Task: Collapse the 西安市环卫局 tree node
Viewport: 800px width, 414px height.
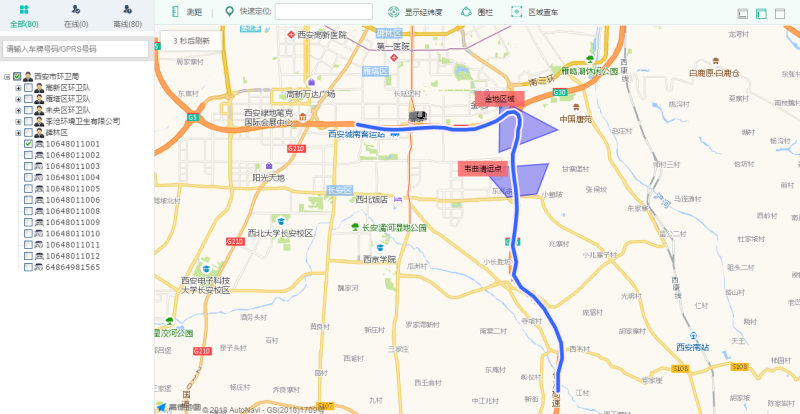Action: tap(7, 76)
